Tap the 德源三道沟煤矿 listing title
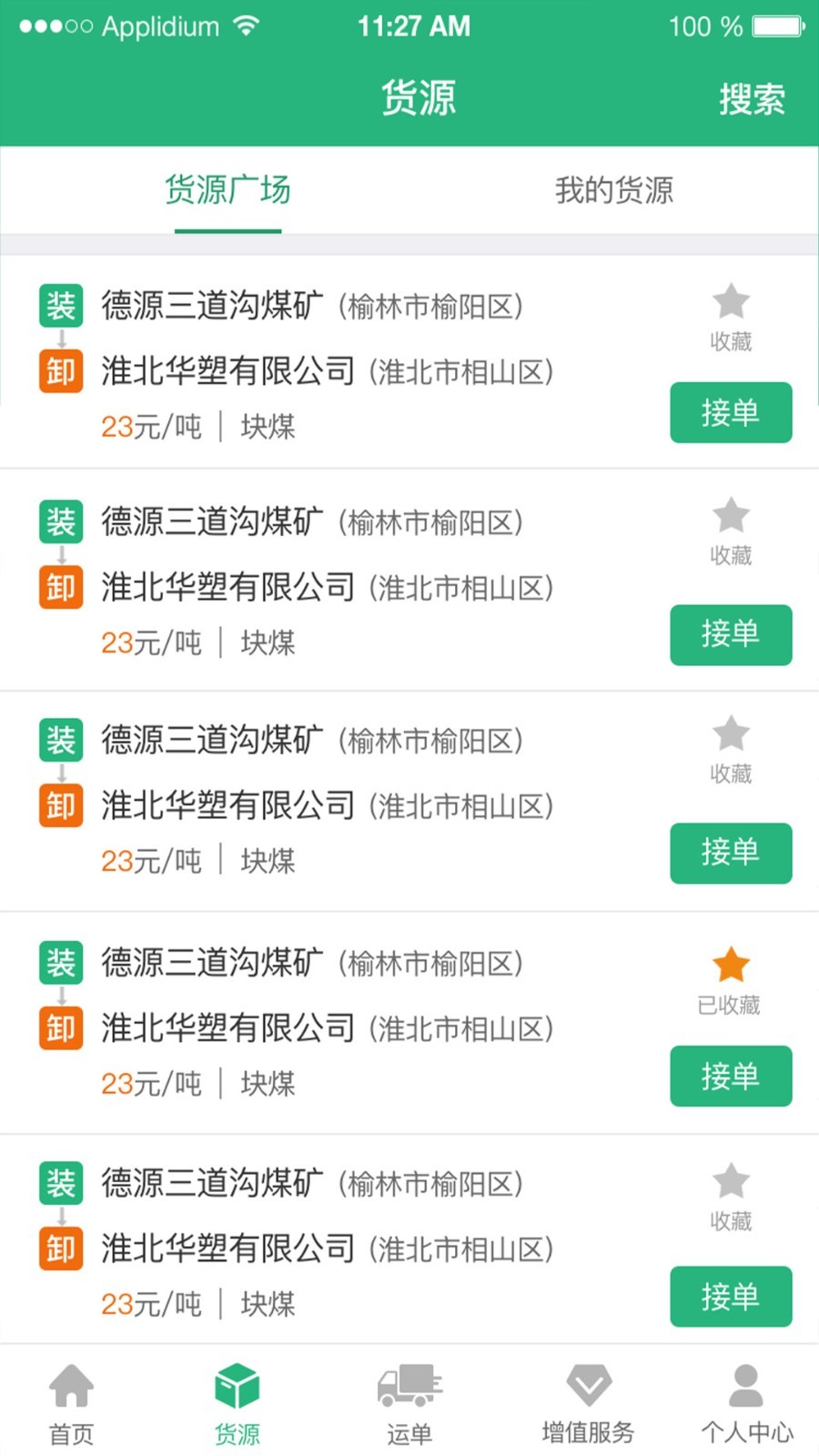Screen dimensions: 819x1456 [x=211, y=307]
